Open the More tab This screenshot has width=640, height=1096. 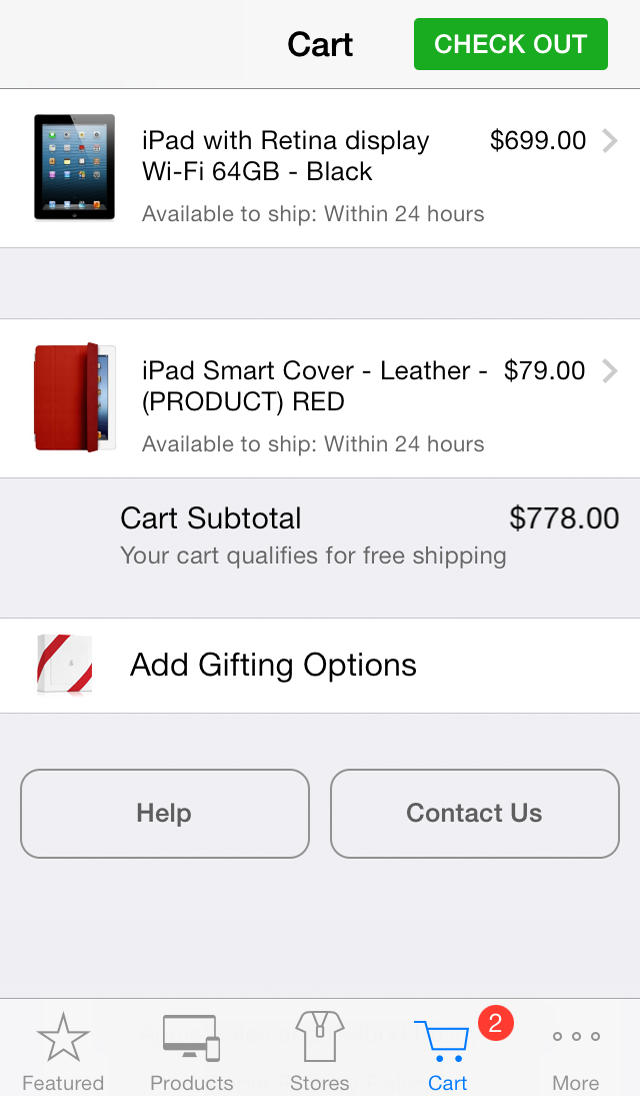575,1052
